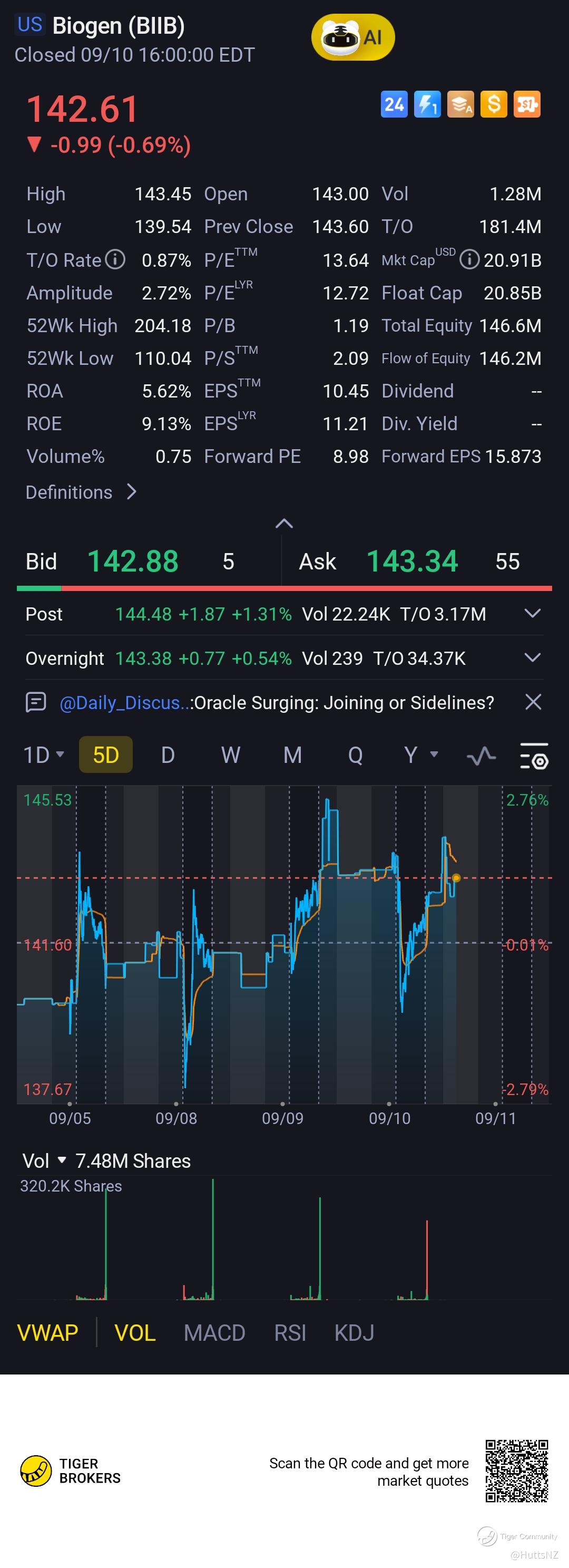Show the RSI indicator
The height and width of the screenshot is (1568, 569).
(x=290, y=1332)
